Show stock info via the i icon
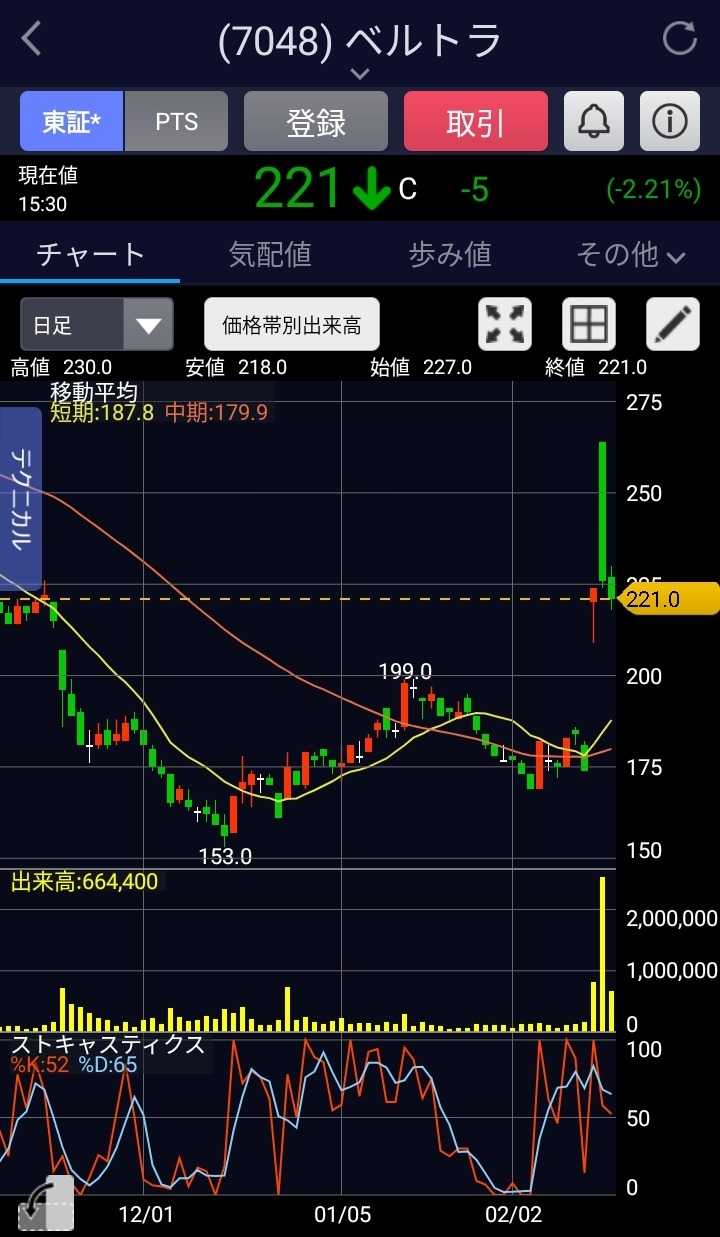This screenshot has width=720, height=1237. (669, 122)
